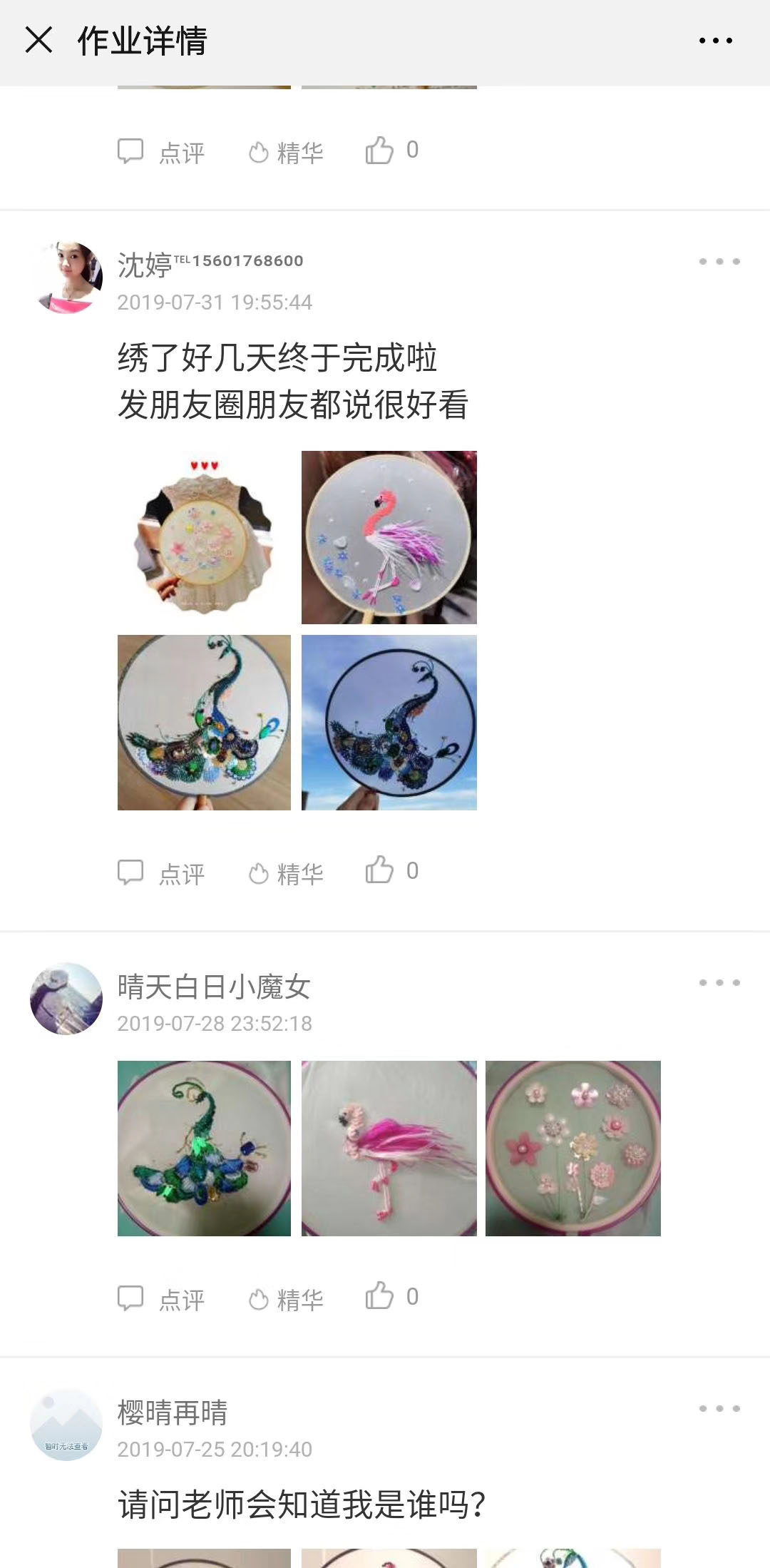Open the top bar overflow menu

coord(716,41)
